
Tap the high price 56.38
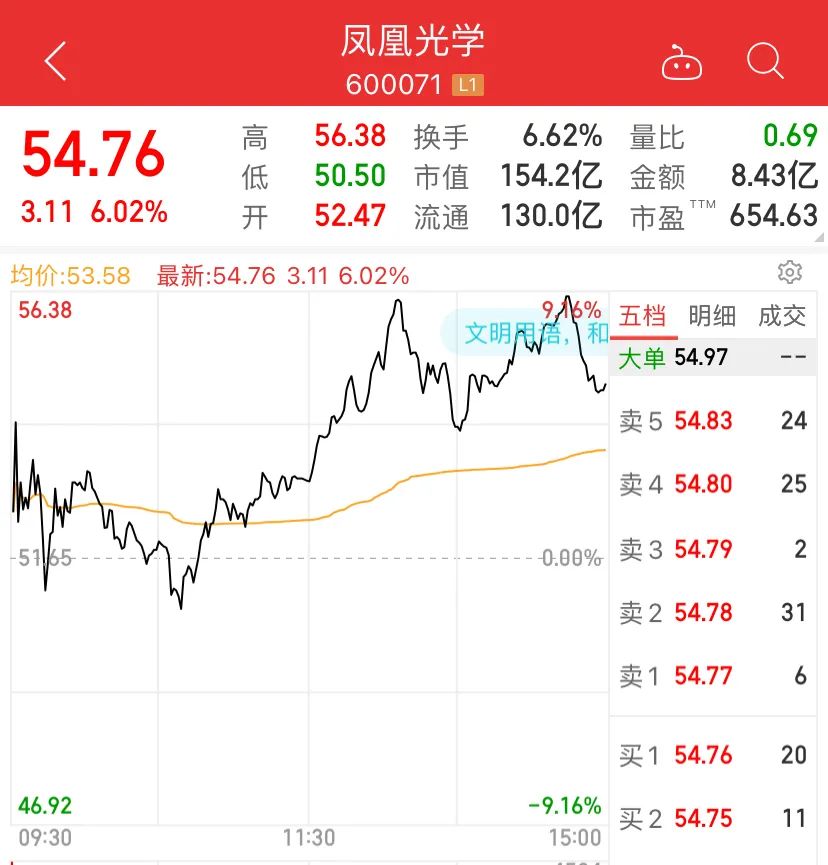pyautogui.click(x=349, y=135)
